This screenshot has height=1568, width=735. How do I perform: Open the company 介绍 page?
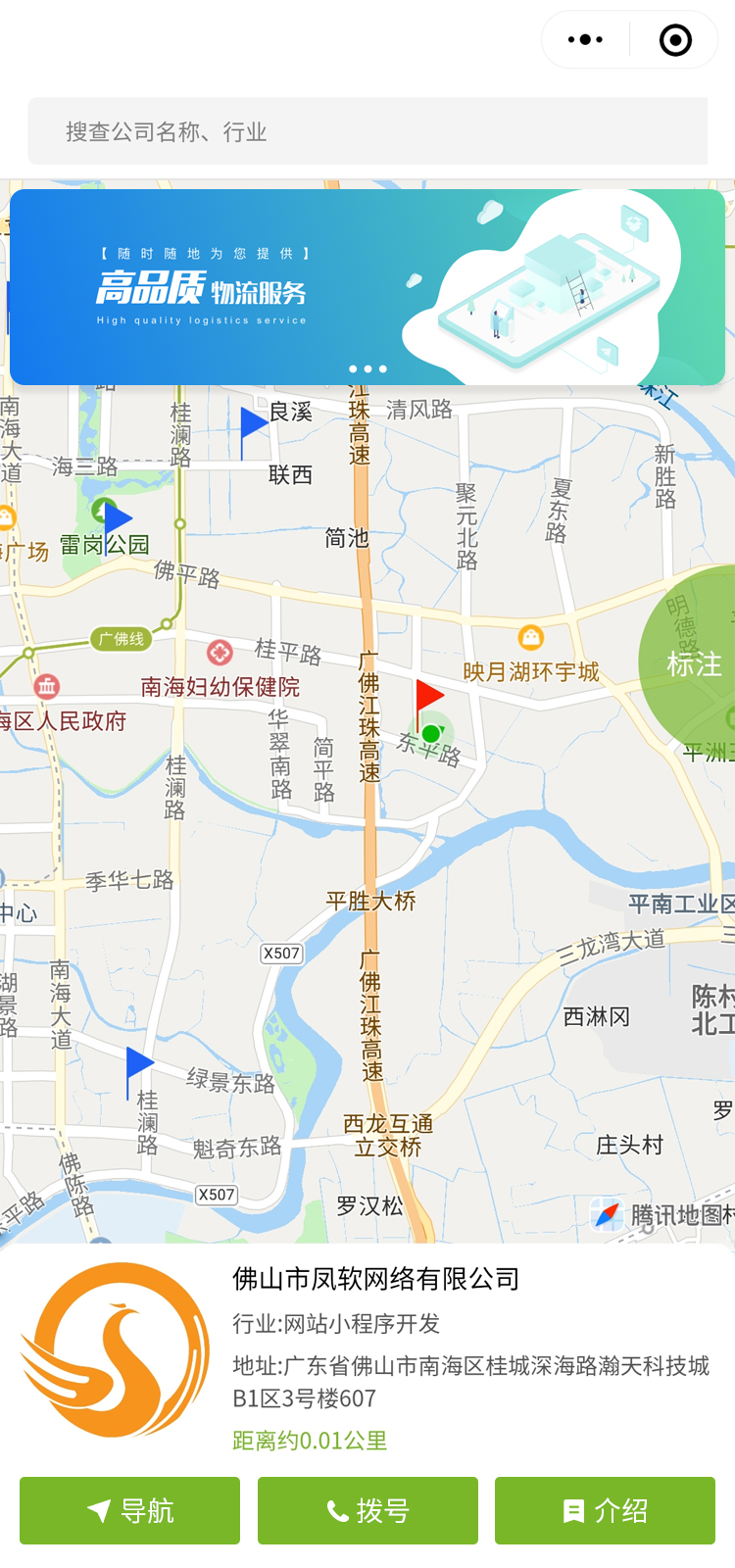pos(605,1510)
